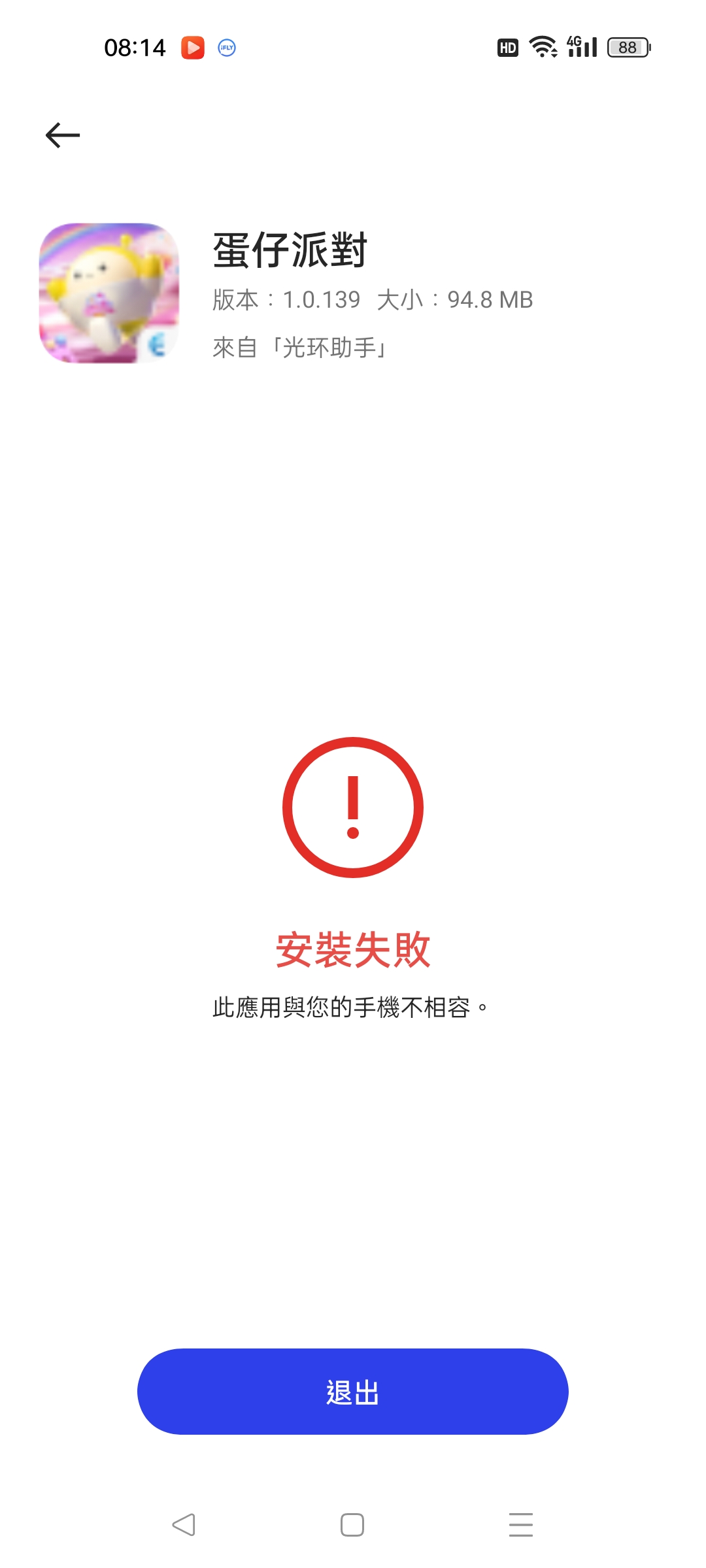
Task: Tap the back arrow at top
Action: point(63,135)
